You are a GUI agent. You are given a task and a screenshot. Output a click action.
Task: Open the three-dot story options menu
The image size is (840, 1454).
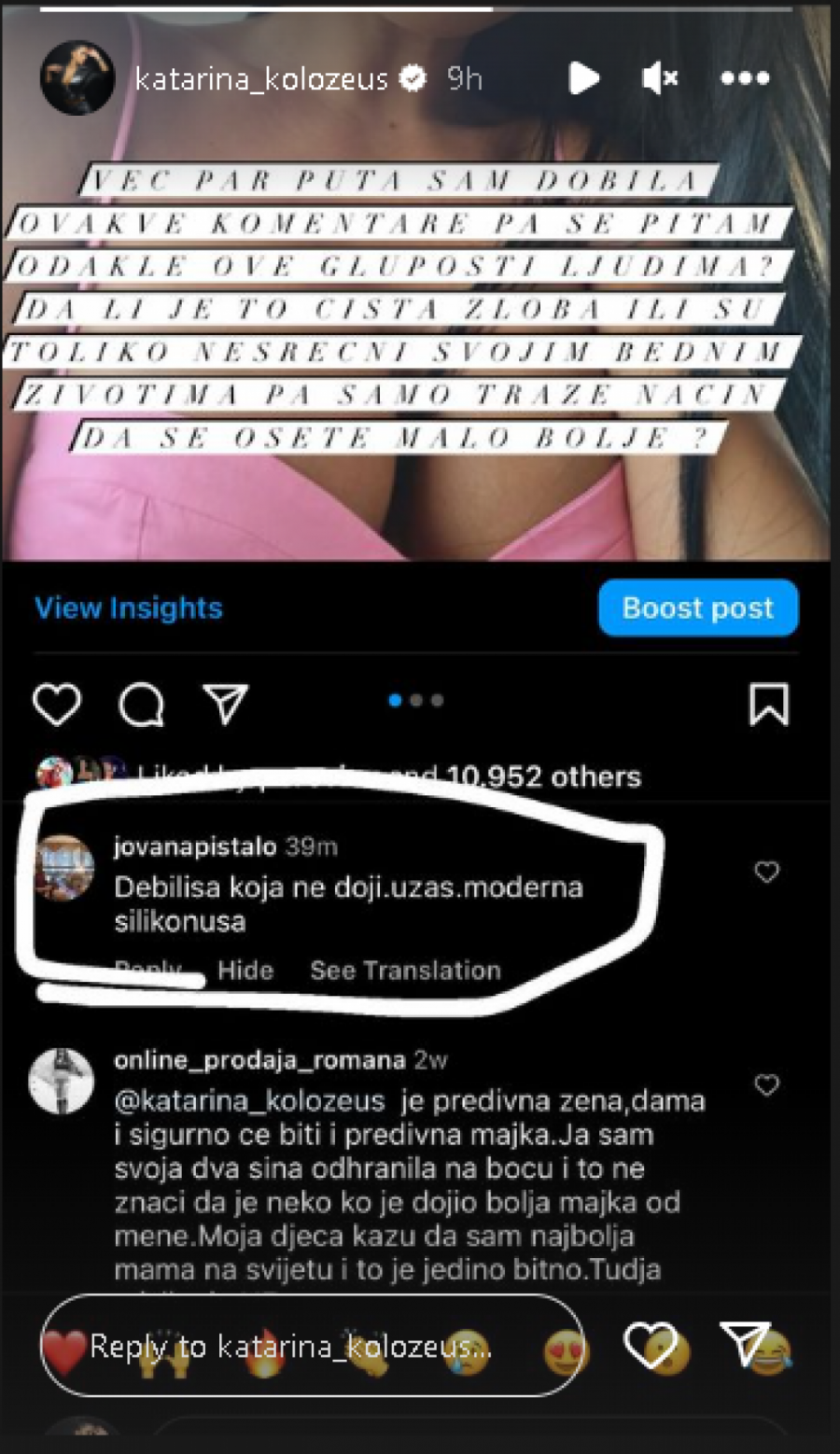click(745, 78)
